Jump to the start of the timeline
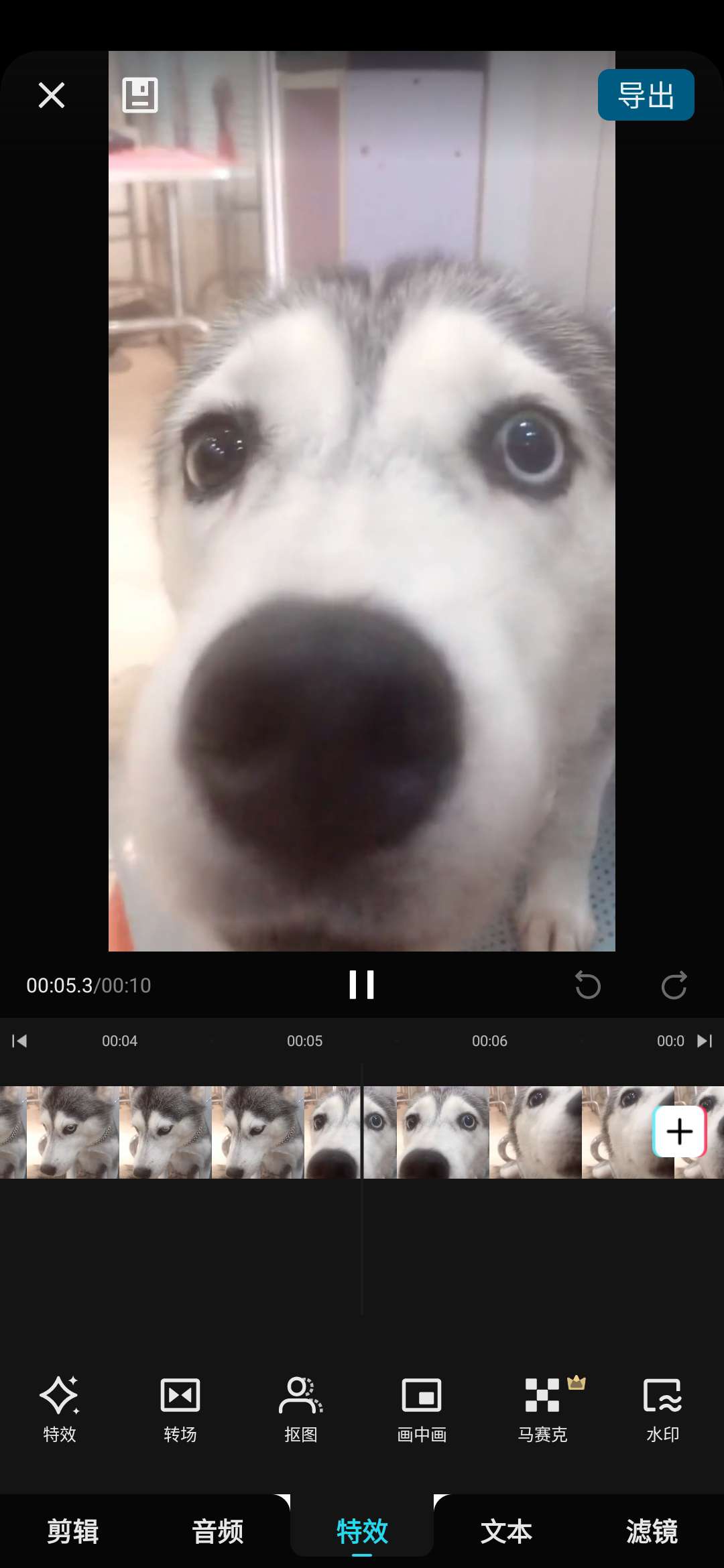 click(x=19, y=1041)
